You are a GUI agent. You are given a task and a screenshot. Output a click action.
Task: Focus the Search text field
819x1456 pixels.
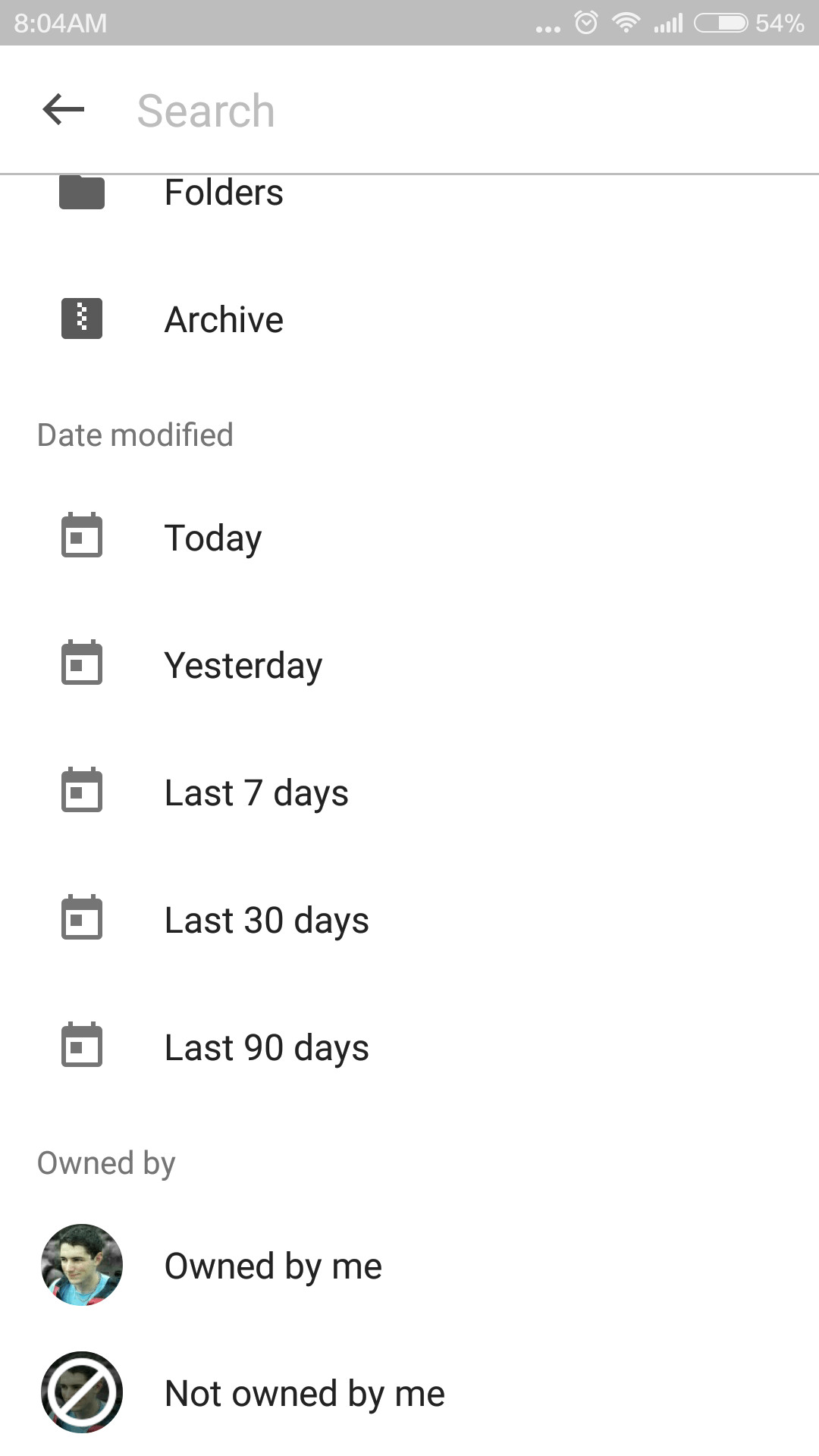coord(455,111)
